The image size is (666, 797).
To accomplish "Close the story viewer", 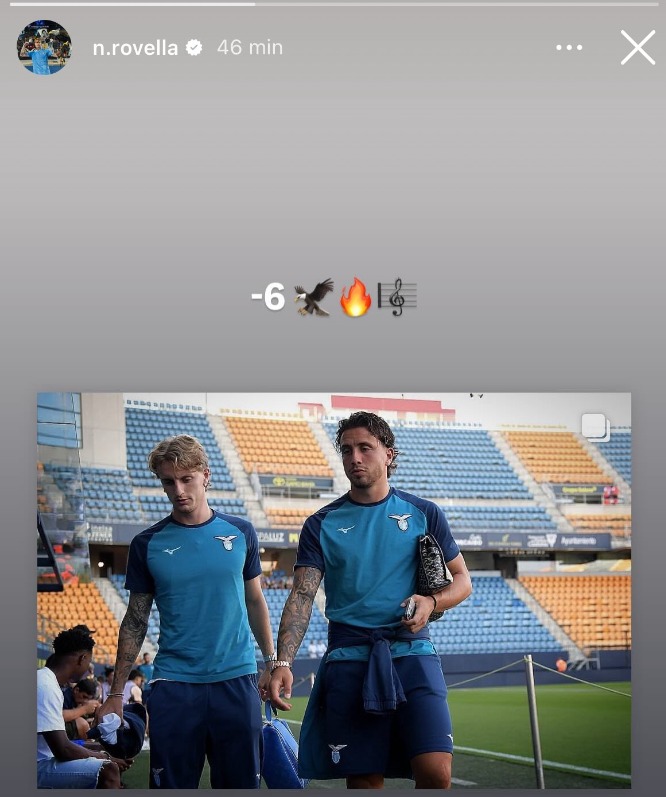I will click(x=637, y=47).
